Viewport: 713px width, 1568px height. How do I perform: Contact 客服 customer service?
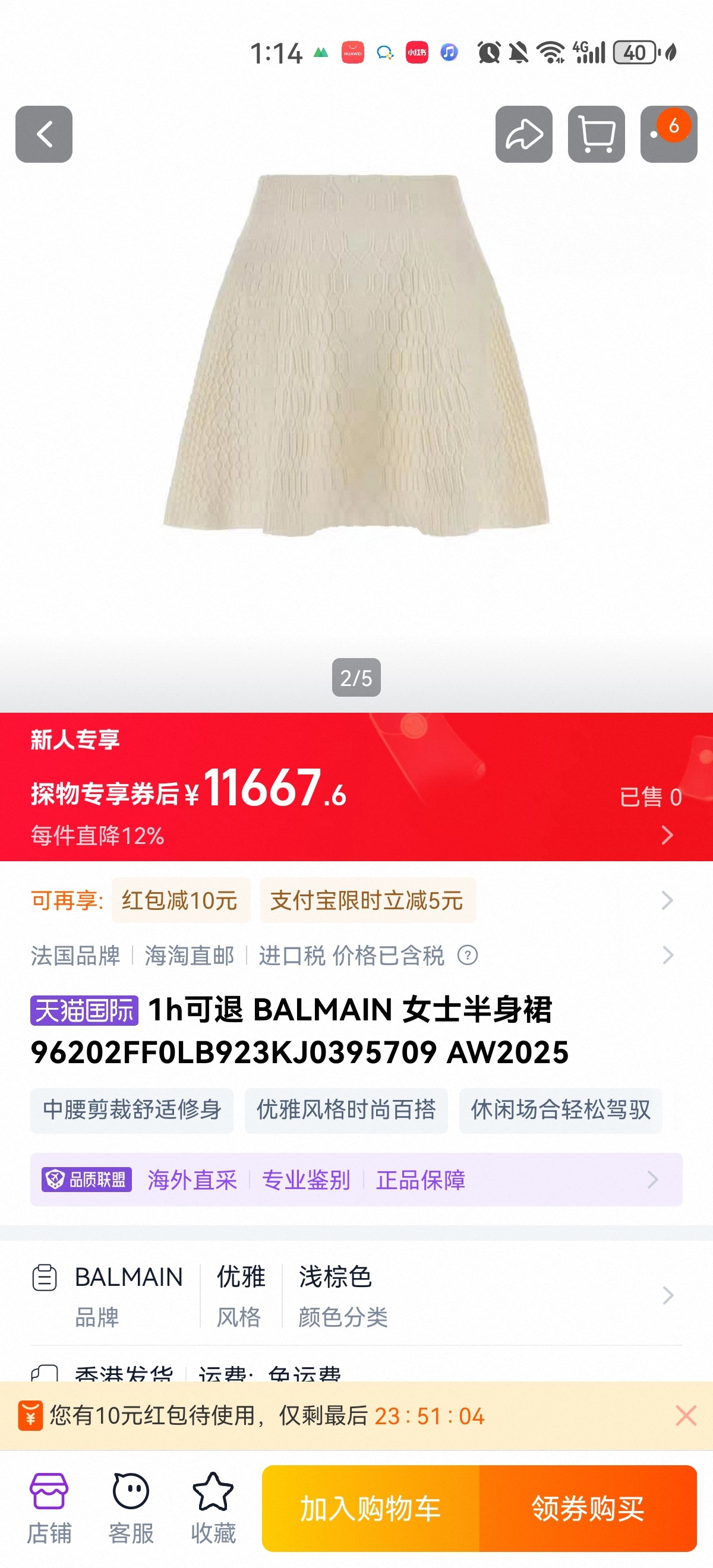click(131, 1509)
